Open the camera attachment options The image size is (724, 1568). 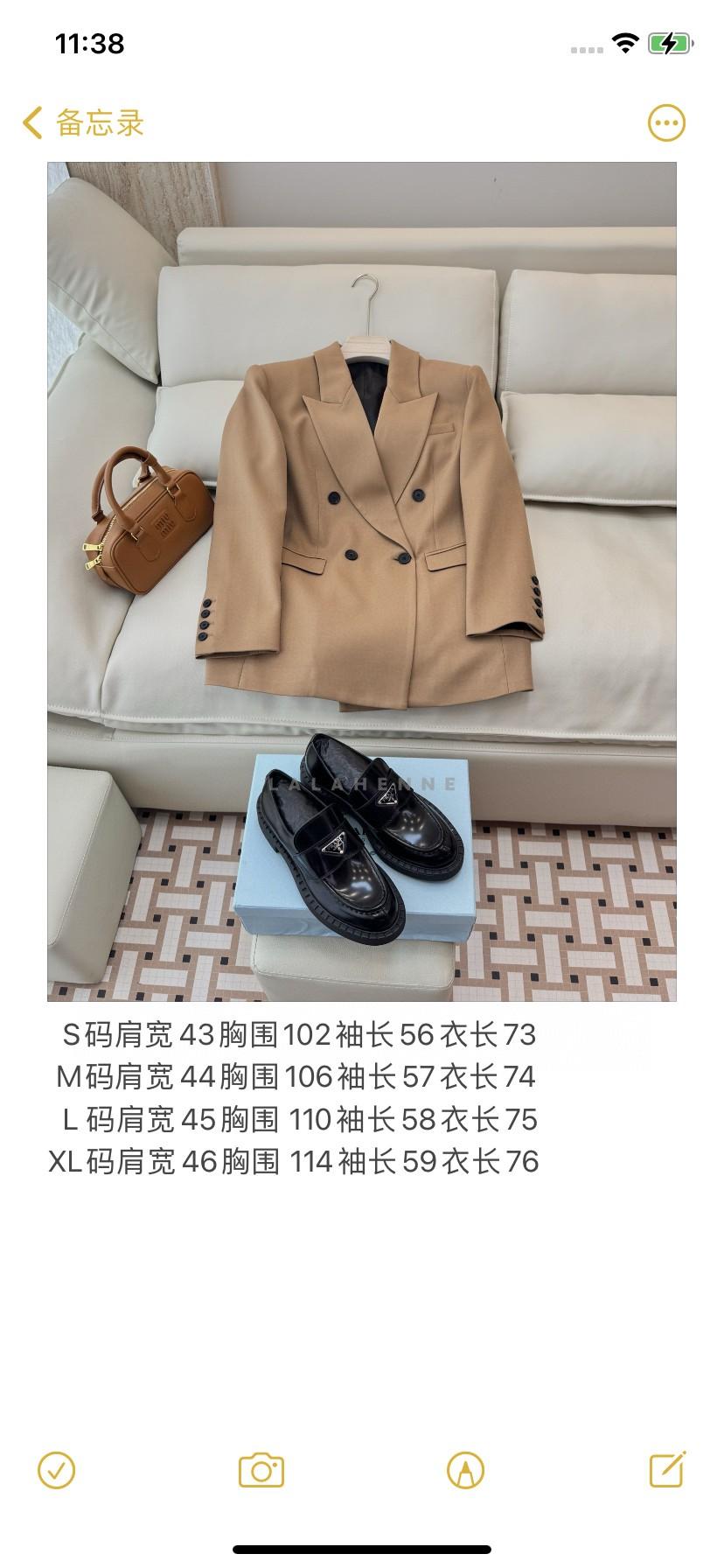point(261,1470)
